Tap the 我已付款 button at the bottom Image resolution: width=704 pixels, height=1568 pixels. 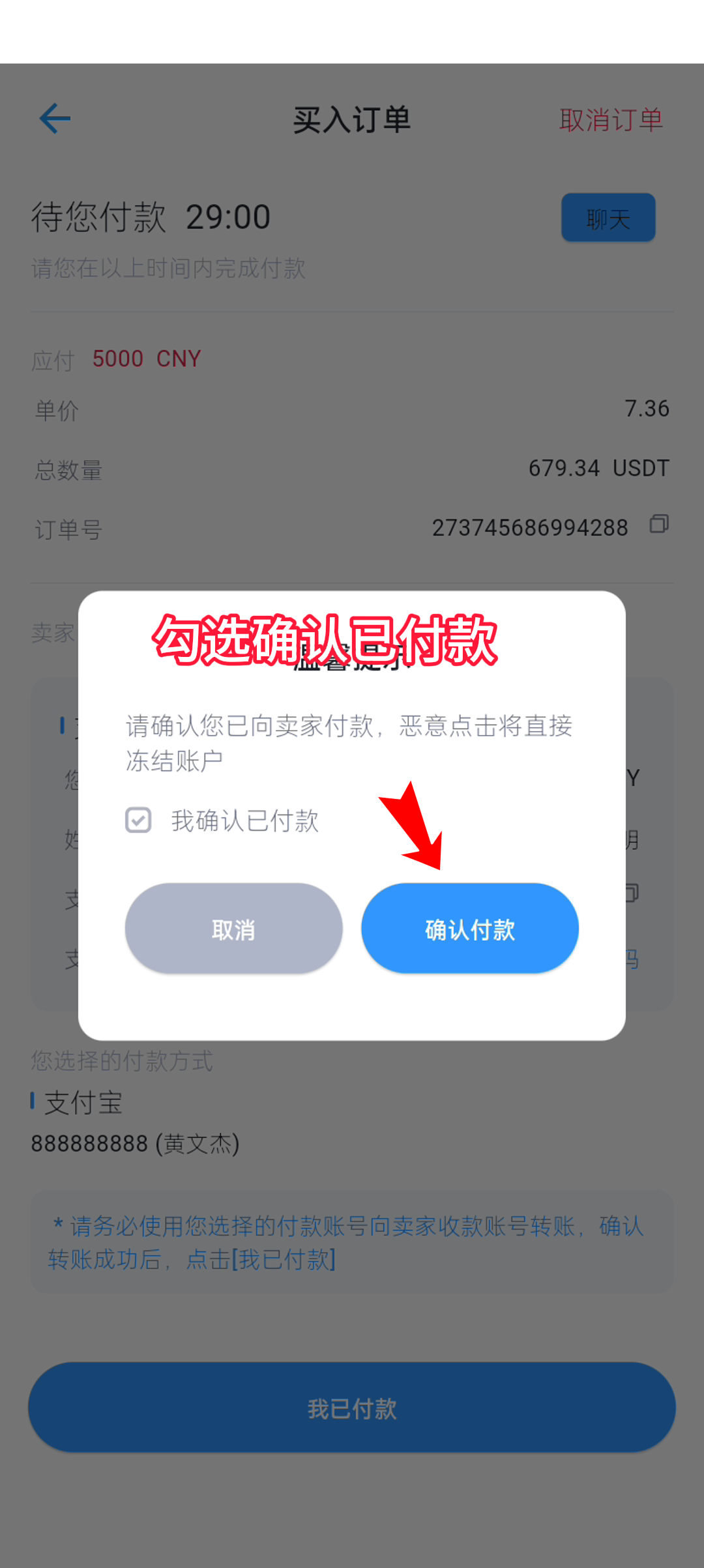352,1408
